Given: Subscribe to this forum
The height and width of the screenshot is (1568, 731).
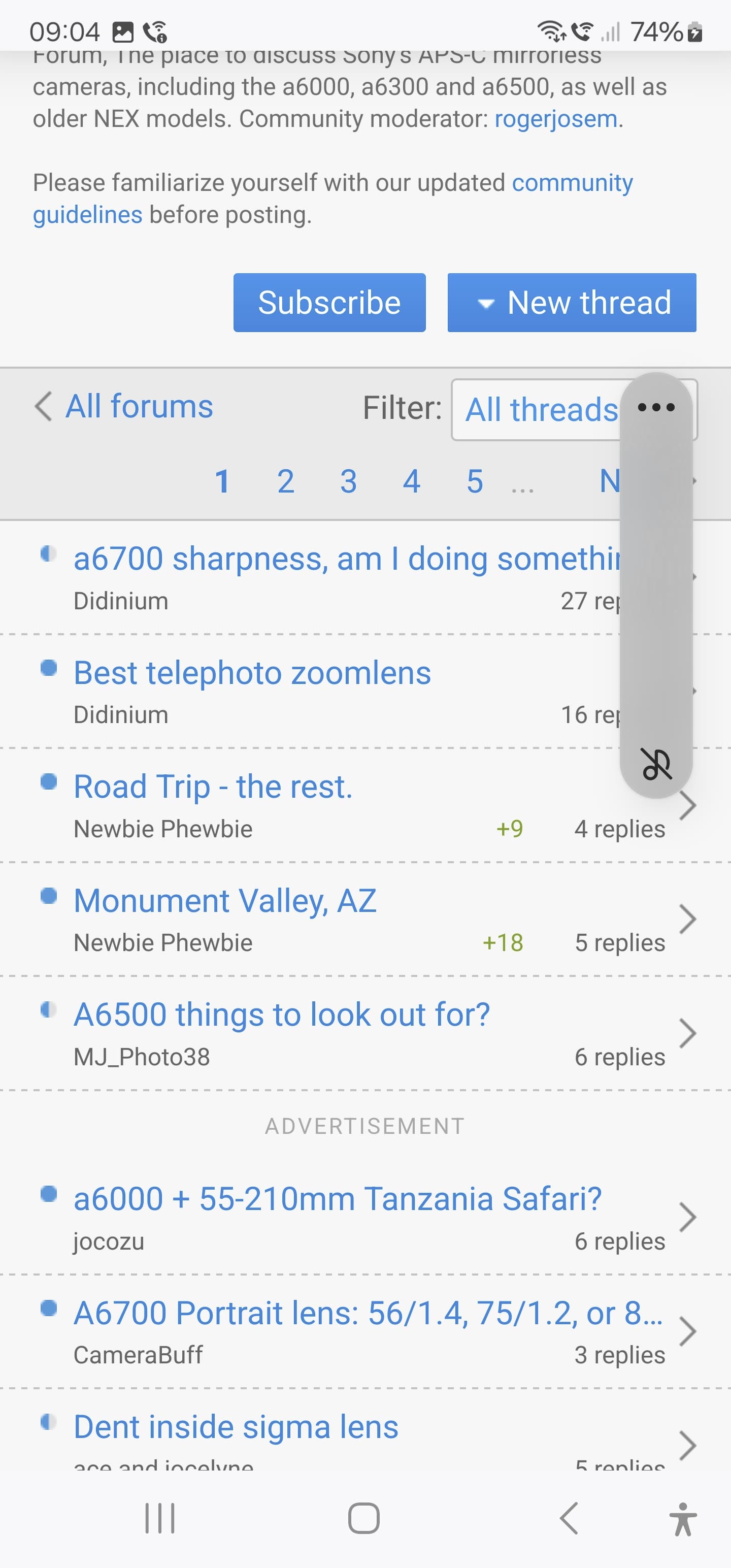Looking at the screenshot, I should point(329,303).
